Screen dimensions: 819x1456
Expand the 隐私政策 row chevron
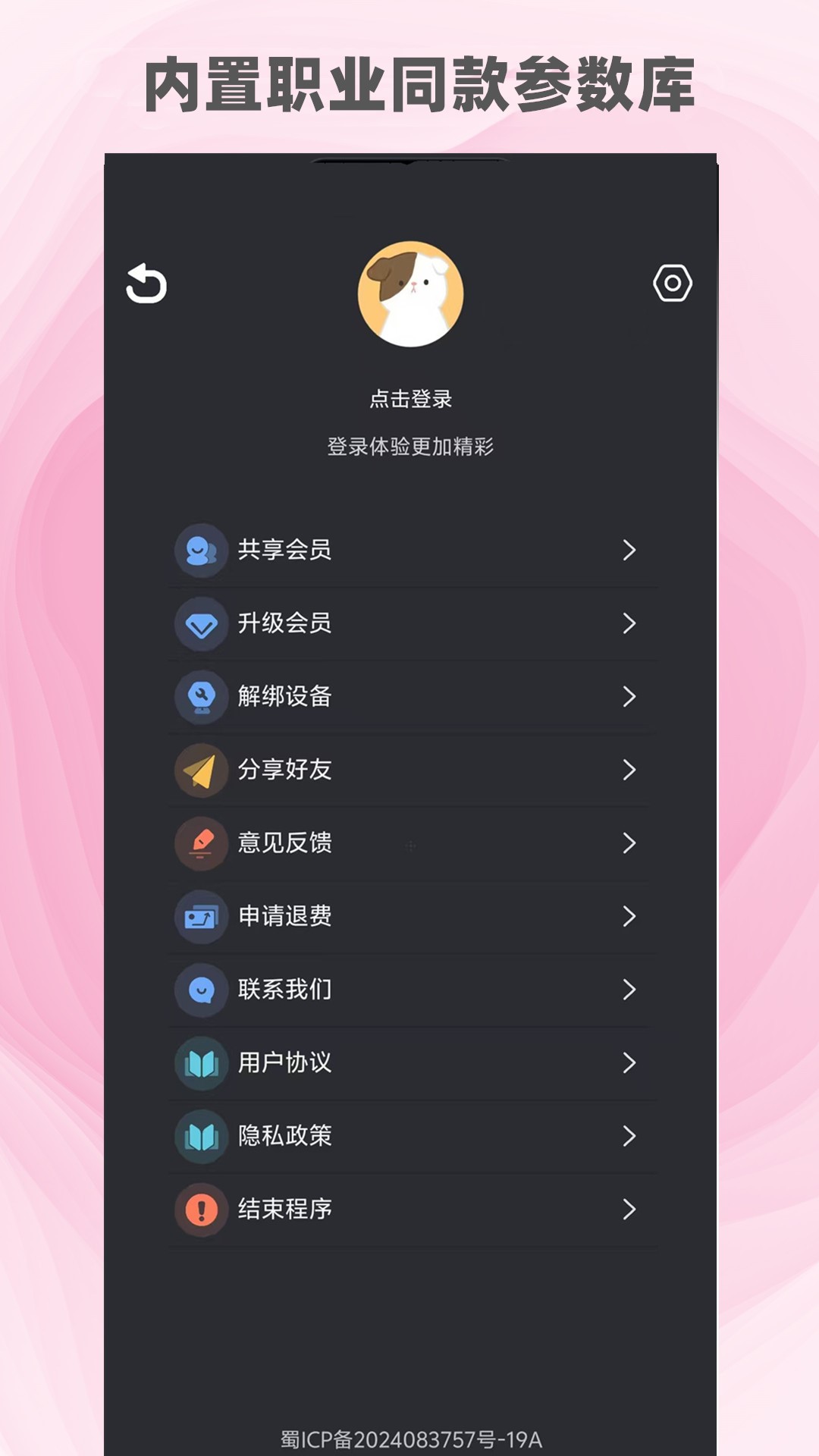pos(628,1136)
